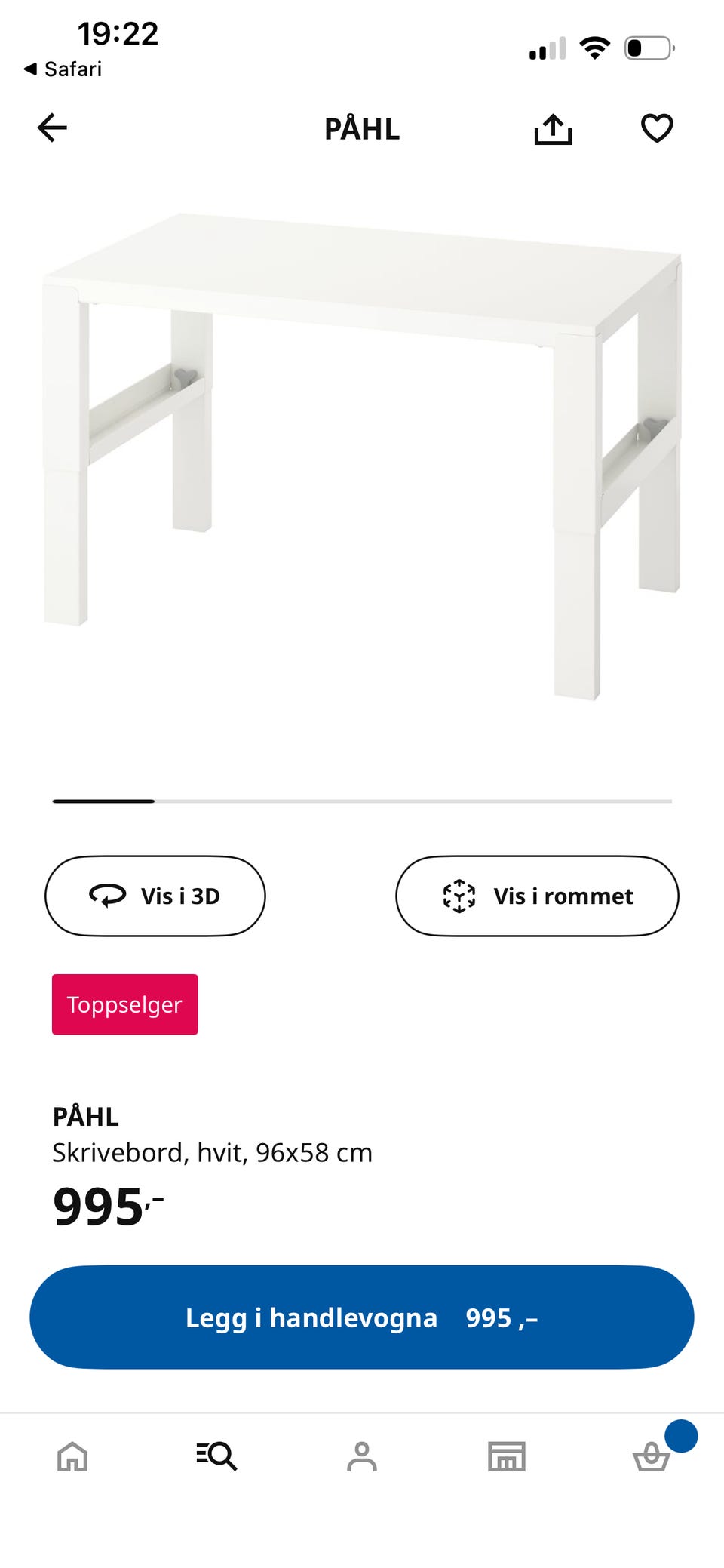Open the share sheet for PÅHL desk
The height and width of the screenshot is (1568, 724).
554,128
